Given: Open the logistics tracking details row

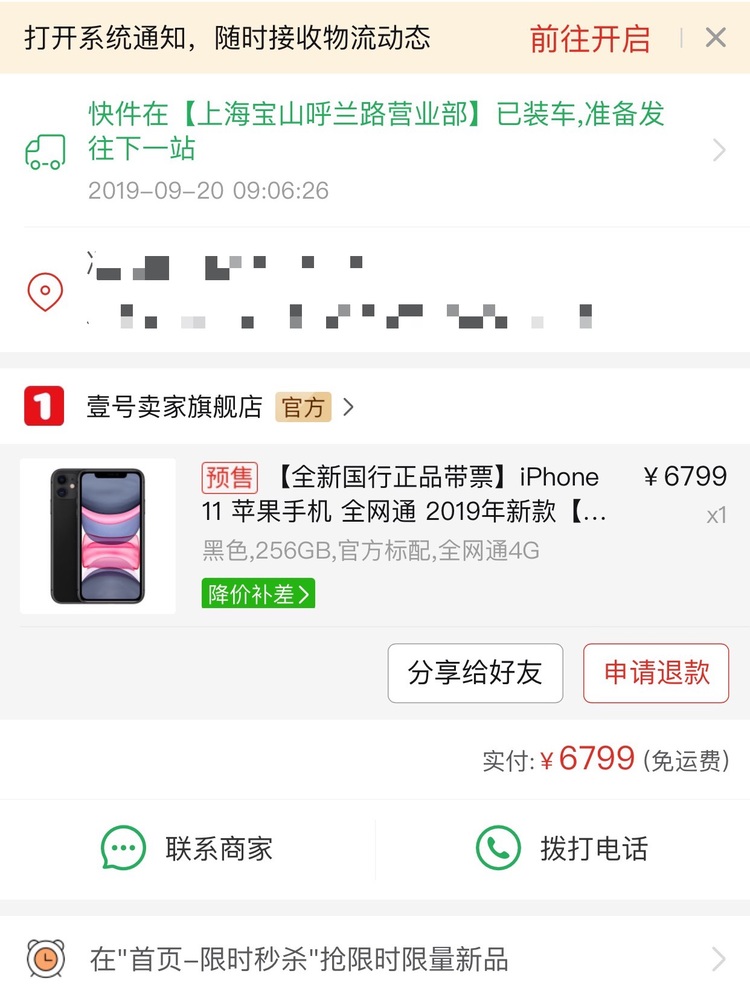Looking at the screenshot, I should 375,150.
